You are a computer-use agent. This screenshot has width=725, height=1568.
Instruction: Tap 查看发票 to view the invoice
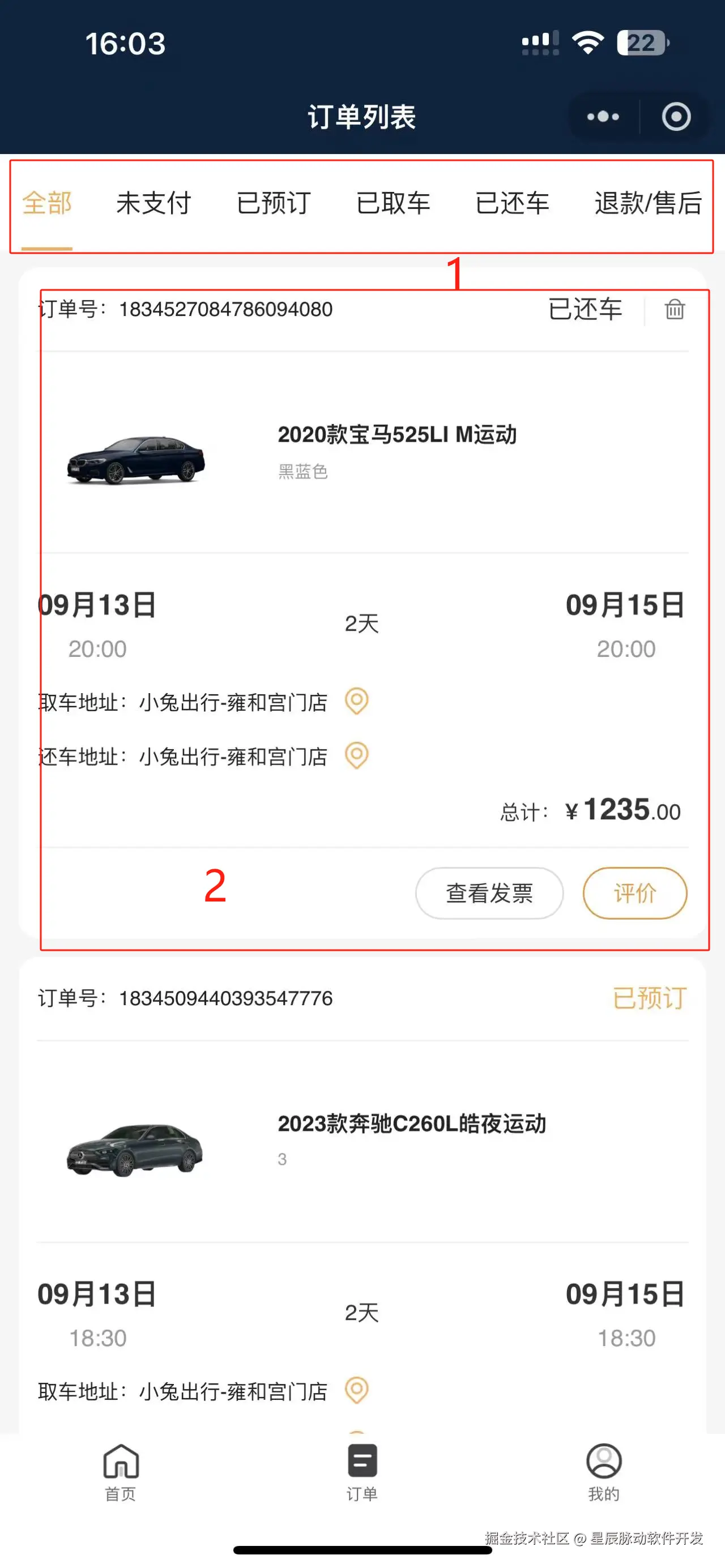489,893
